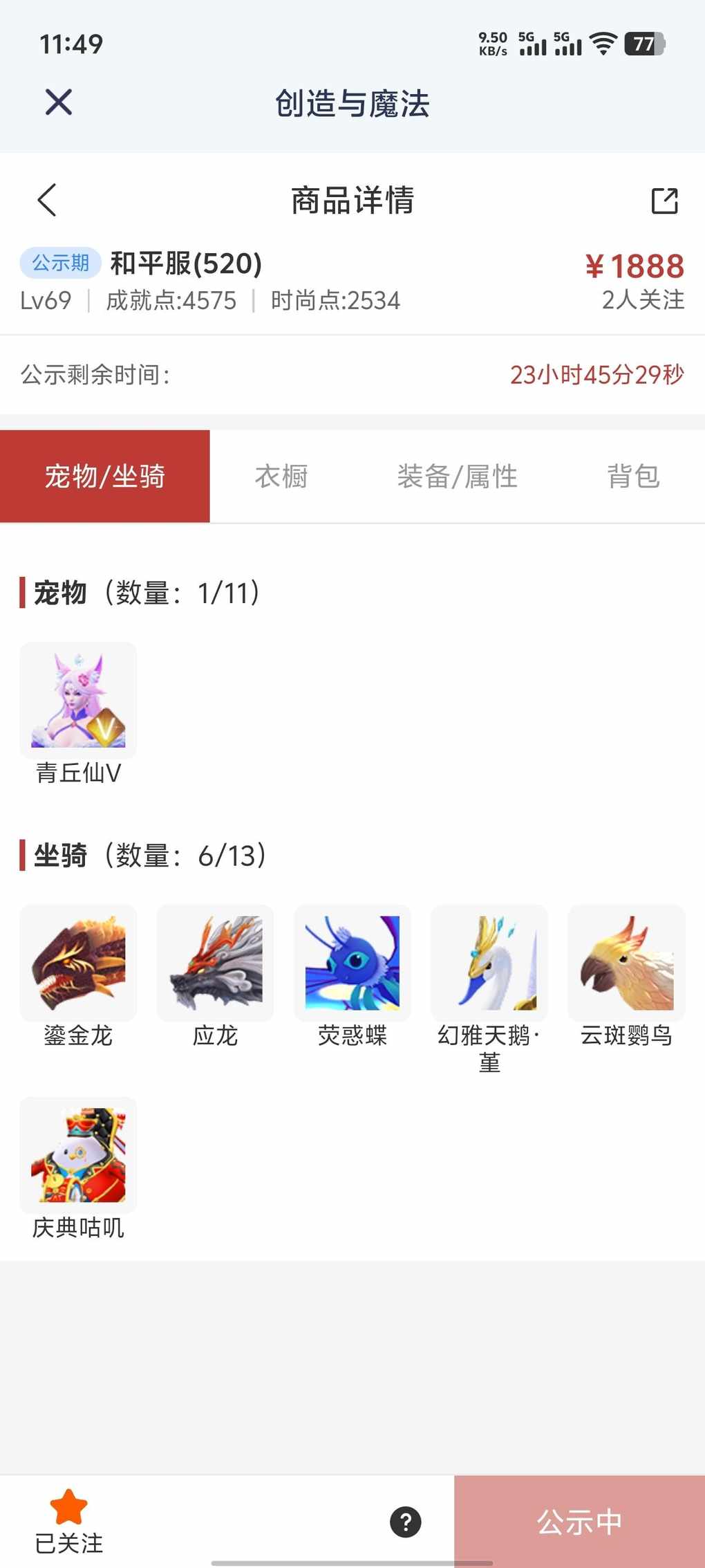Tap the 荧惑蝶 mount
Screen dimensions: 705x1568
[352, 963]
